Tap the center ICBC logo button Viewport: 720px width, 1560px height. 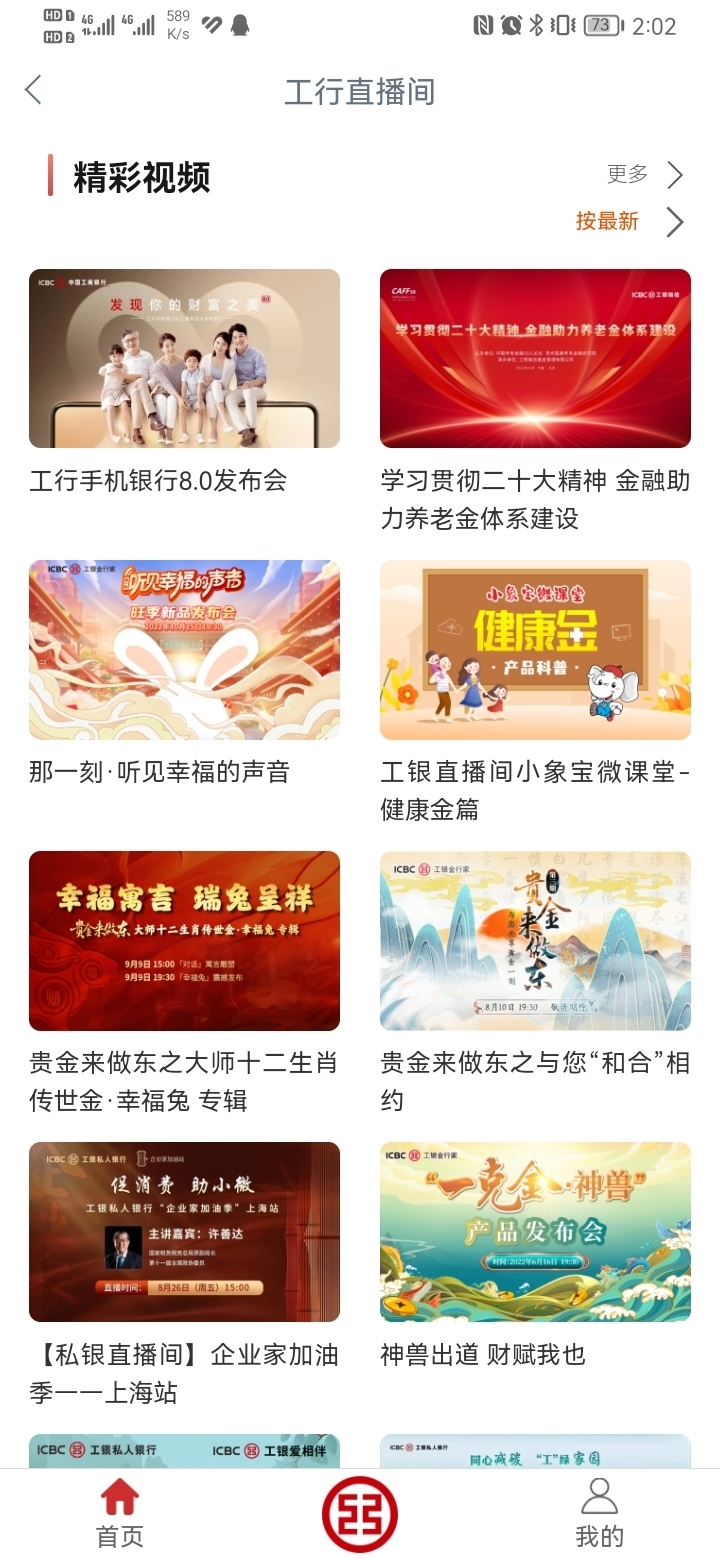pos(360,1514)
